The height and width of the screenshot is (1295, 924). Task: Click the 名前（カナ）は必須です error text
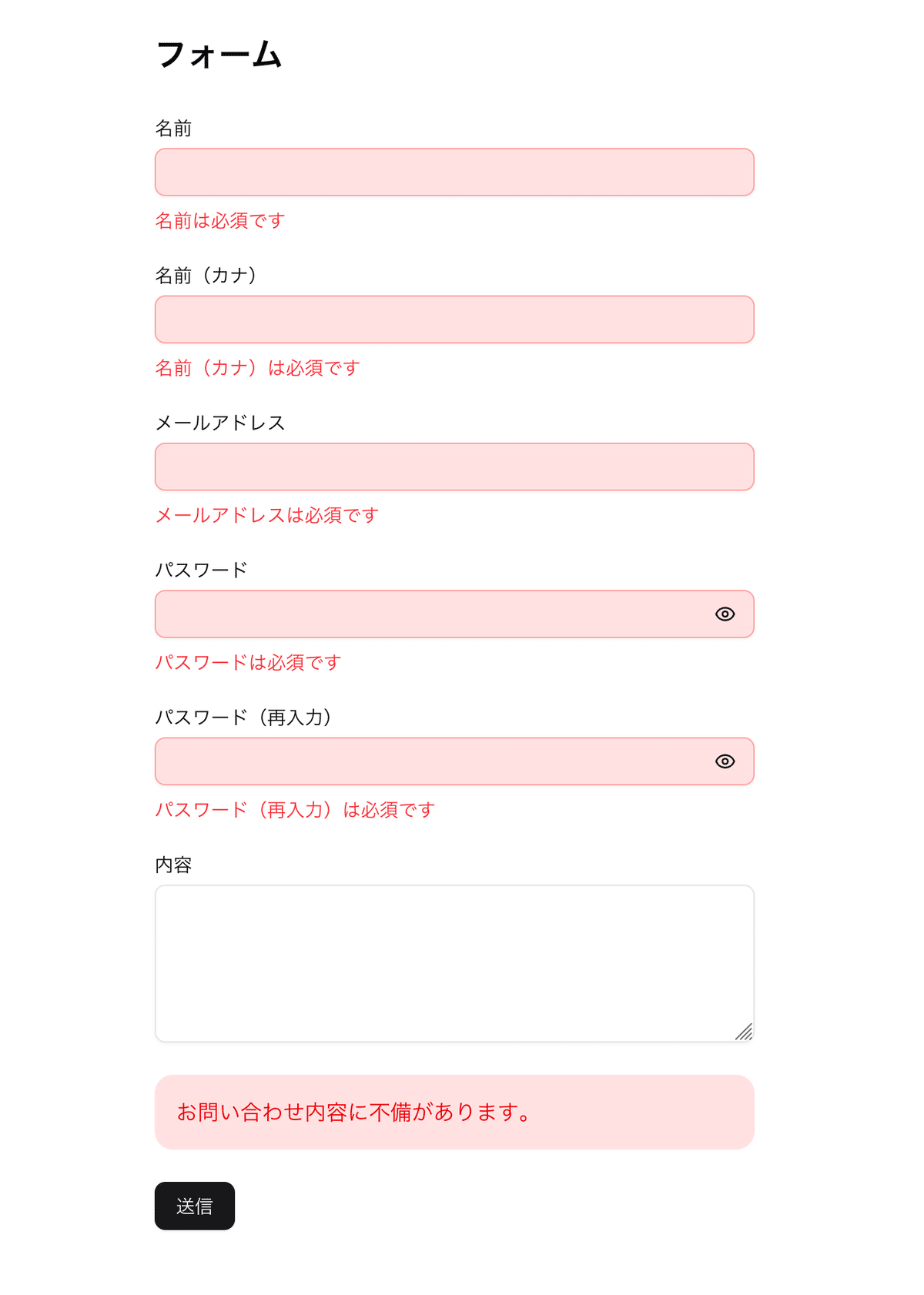click(257, 368)
